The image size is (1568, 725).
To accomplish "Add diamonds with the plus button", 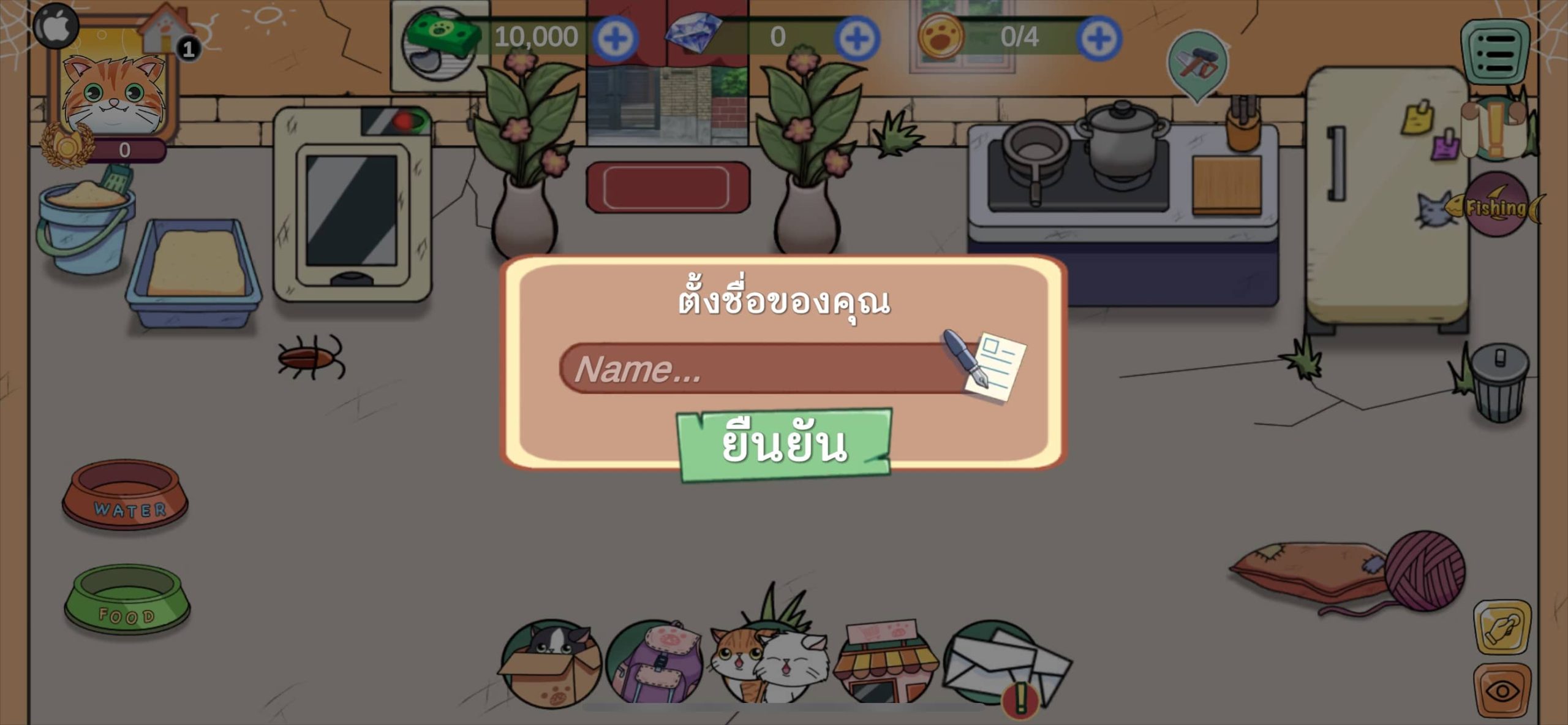I will pyautogui.click(x=856, y=38).
